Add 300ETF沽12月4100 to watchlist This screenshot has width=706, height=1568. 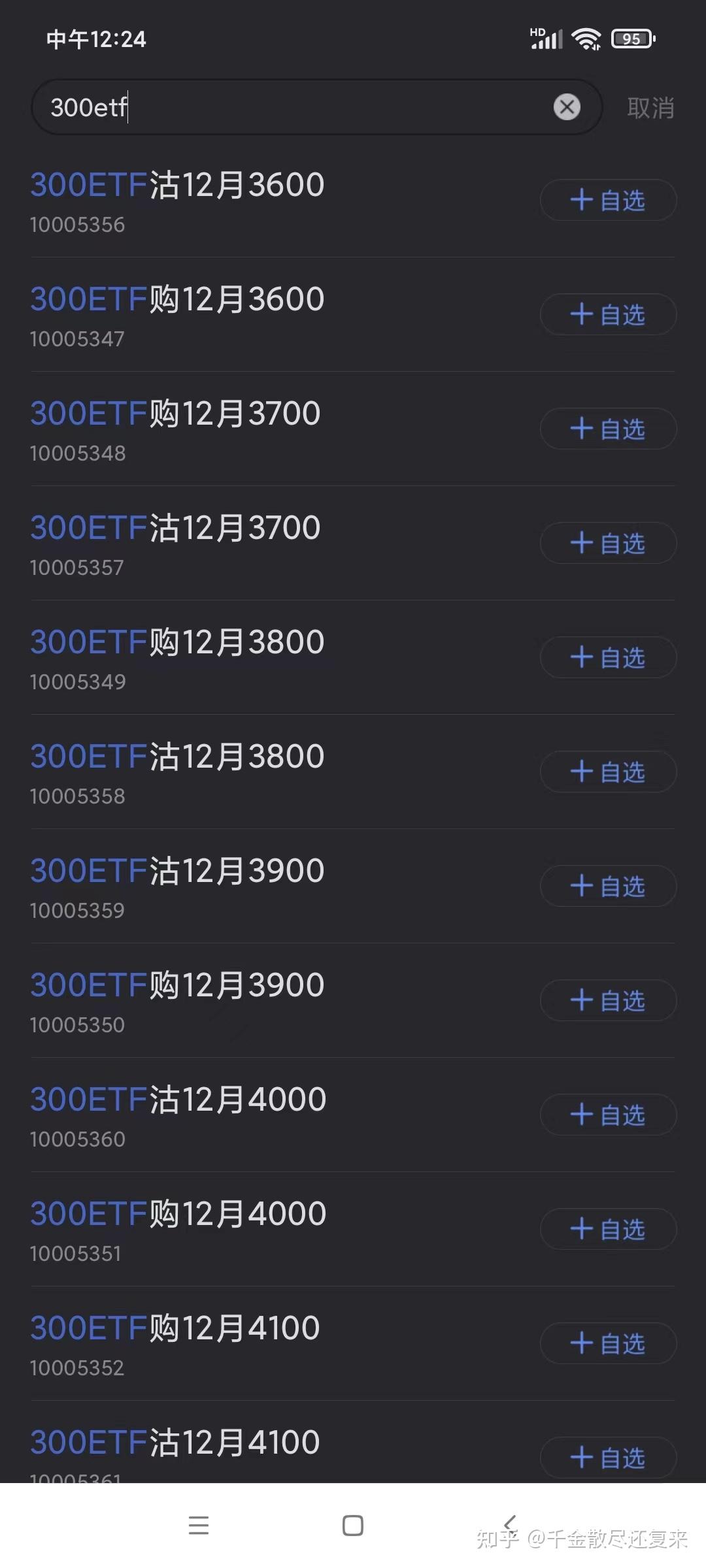(x=607, y=1458)
